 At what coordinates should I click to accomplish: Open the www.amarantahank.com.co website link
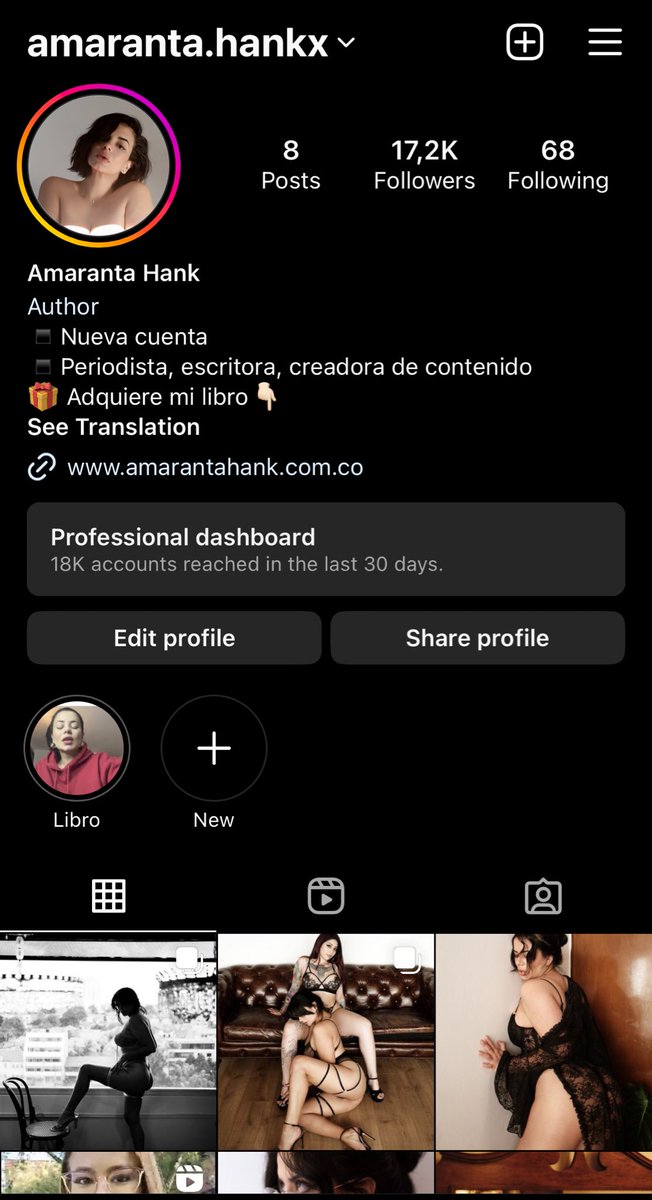point(214,467)
